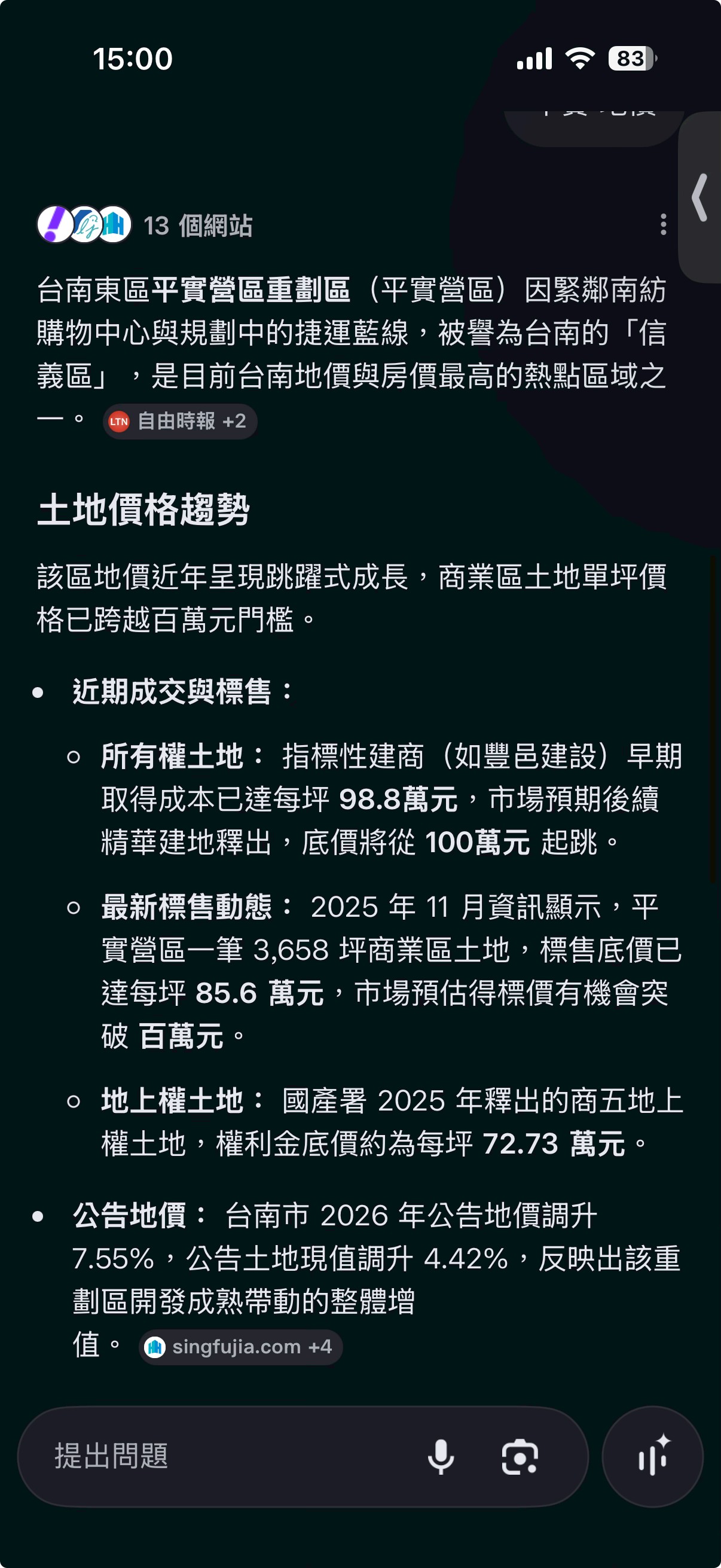Open the 自由時報 +2 source chip
Image resolution: width=721 pixels, height=1568 pixels.
pyautogui.click(x=180, y=421)
